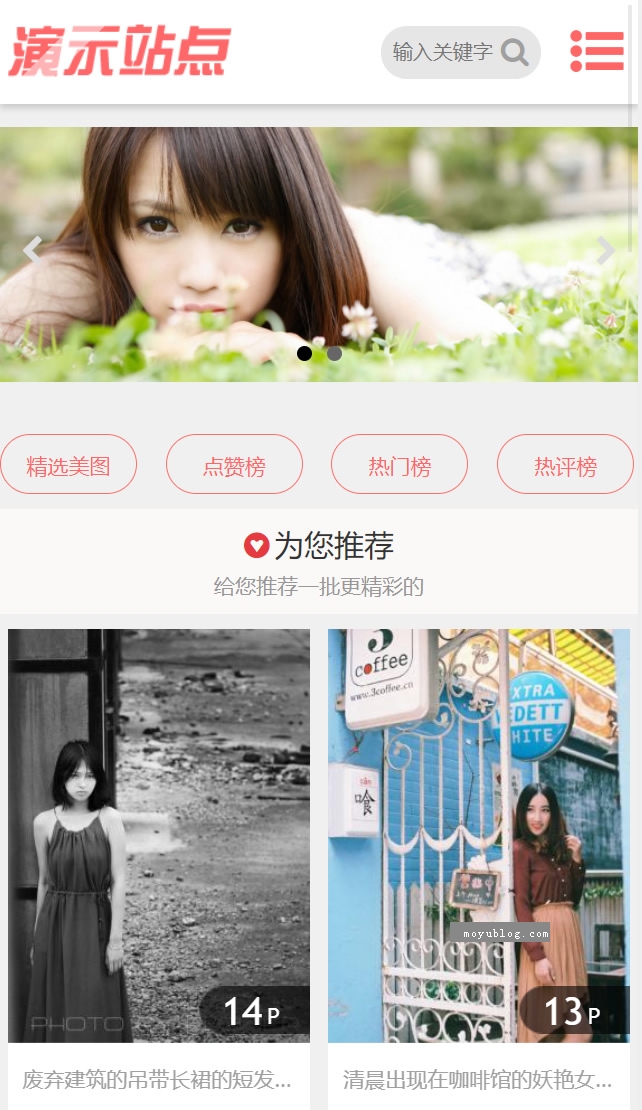Open the 点赞榜 ranking
This screenshot has width=642, height=1110.
click(234, 464)
